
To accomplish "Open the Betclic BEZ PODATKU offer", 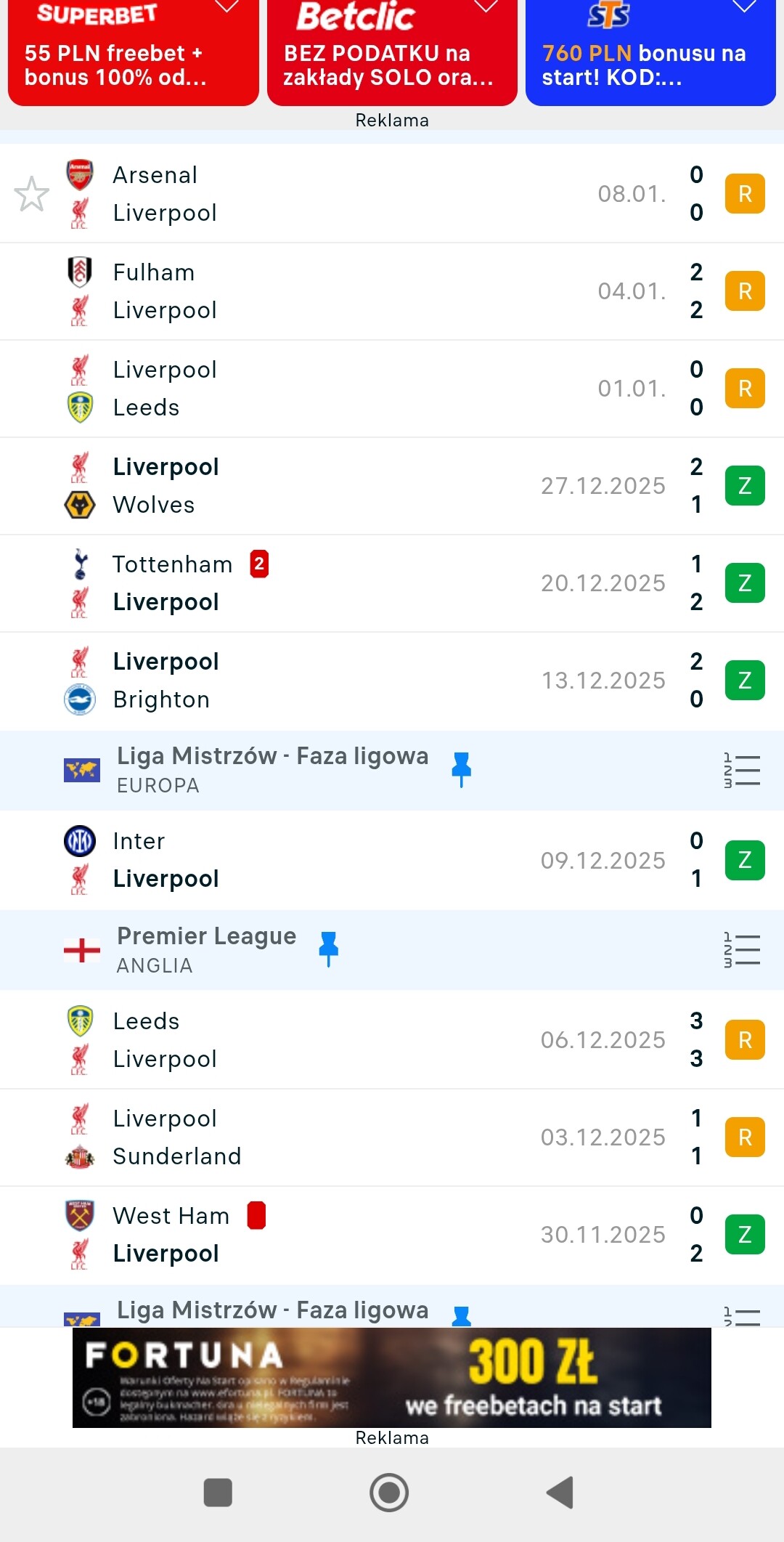I will [392, 54].
